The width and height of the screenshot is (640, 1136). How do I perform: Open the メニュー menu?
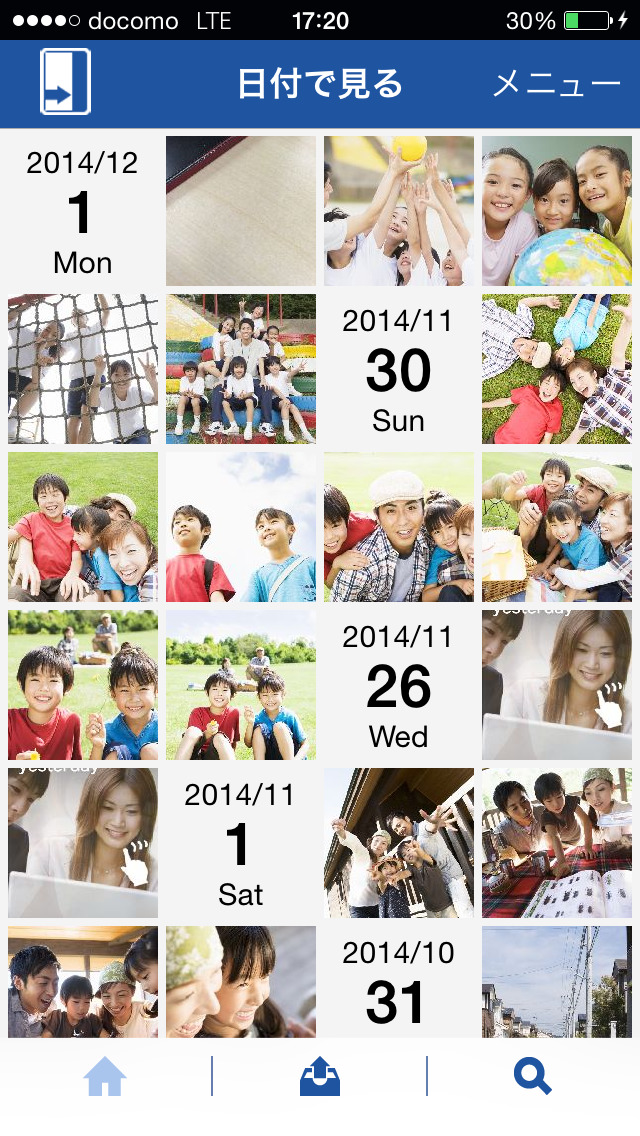click(556, 84)
